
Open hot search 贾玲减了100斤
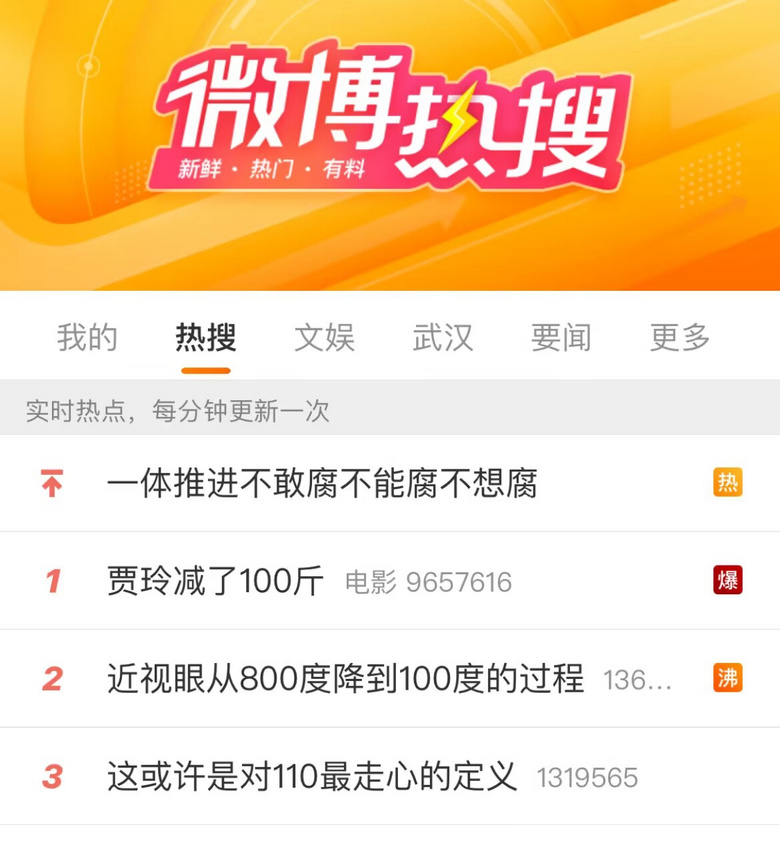pos(215,581)
